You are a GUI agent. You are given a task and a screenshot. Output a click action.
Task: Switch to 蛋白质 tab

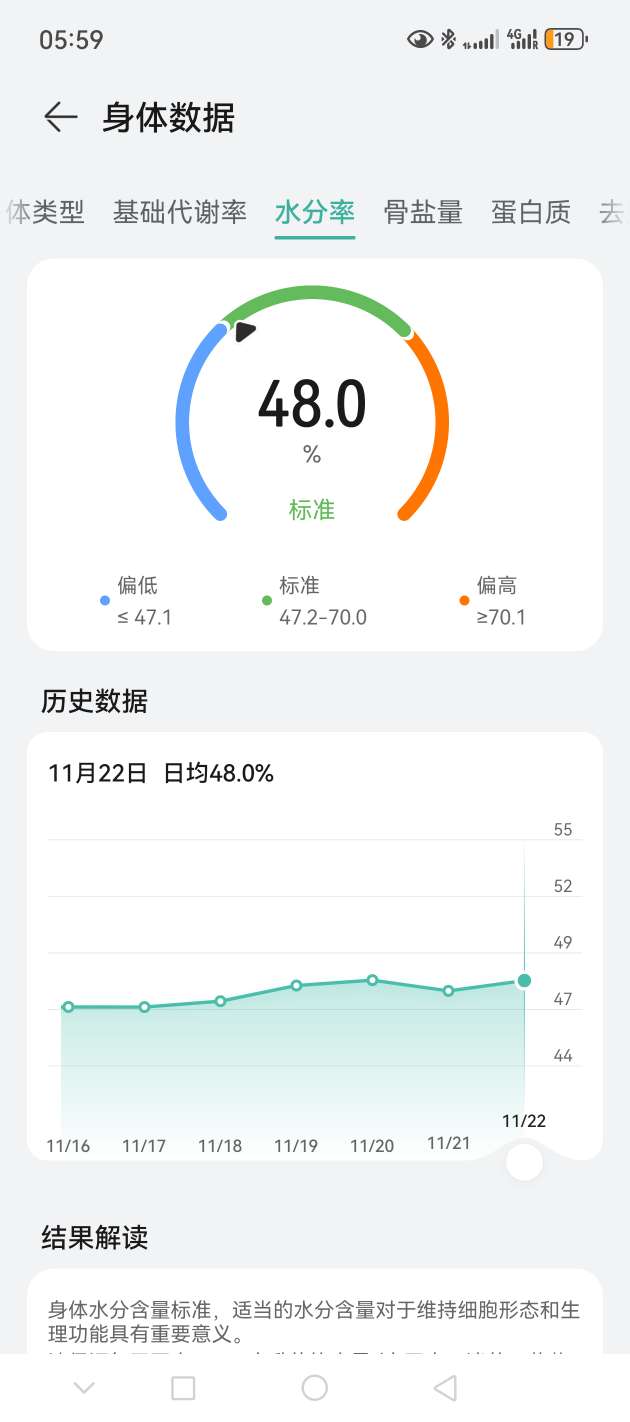[x=531, y=212]
